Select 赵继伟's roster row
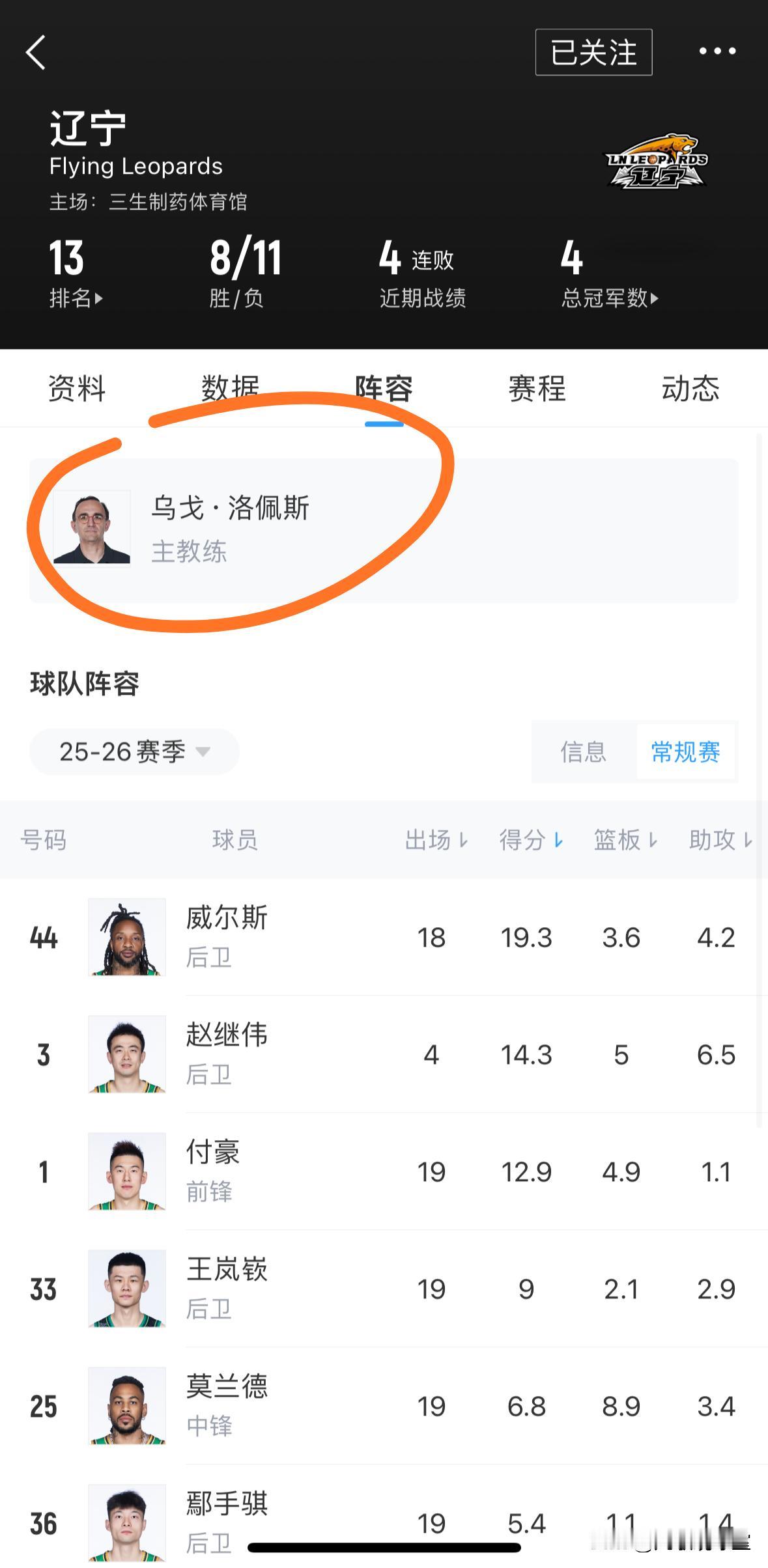Screen dimensions: 768x1568 click(384, 1055)
